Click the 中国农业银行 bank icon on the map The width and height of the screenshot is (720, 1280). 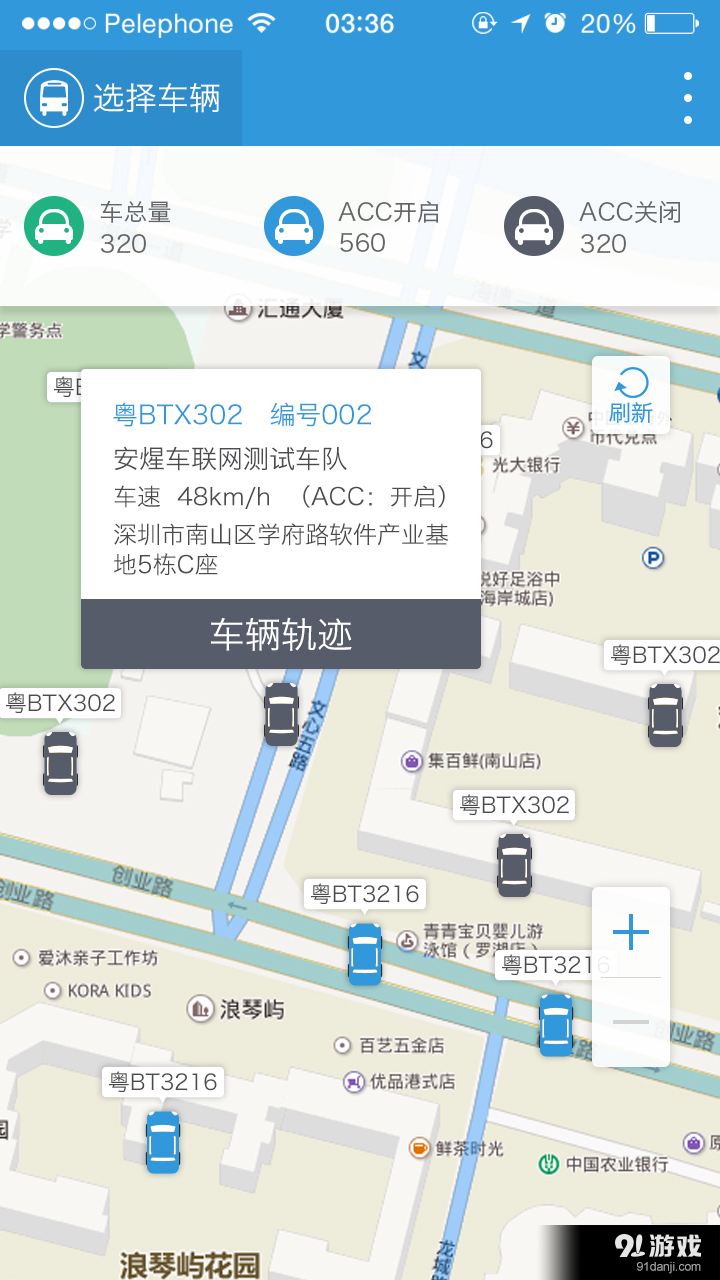(x=551, y=1165)
